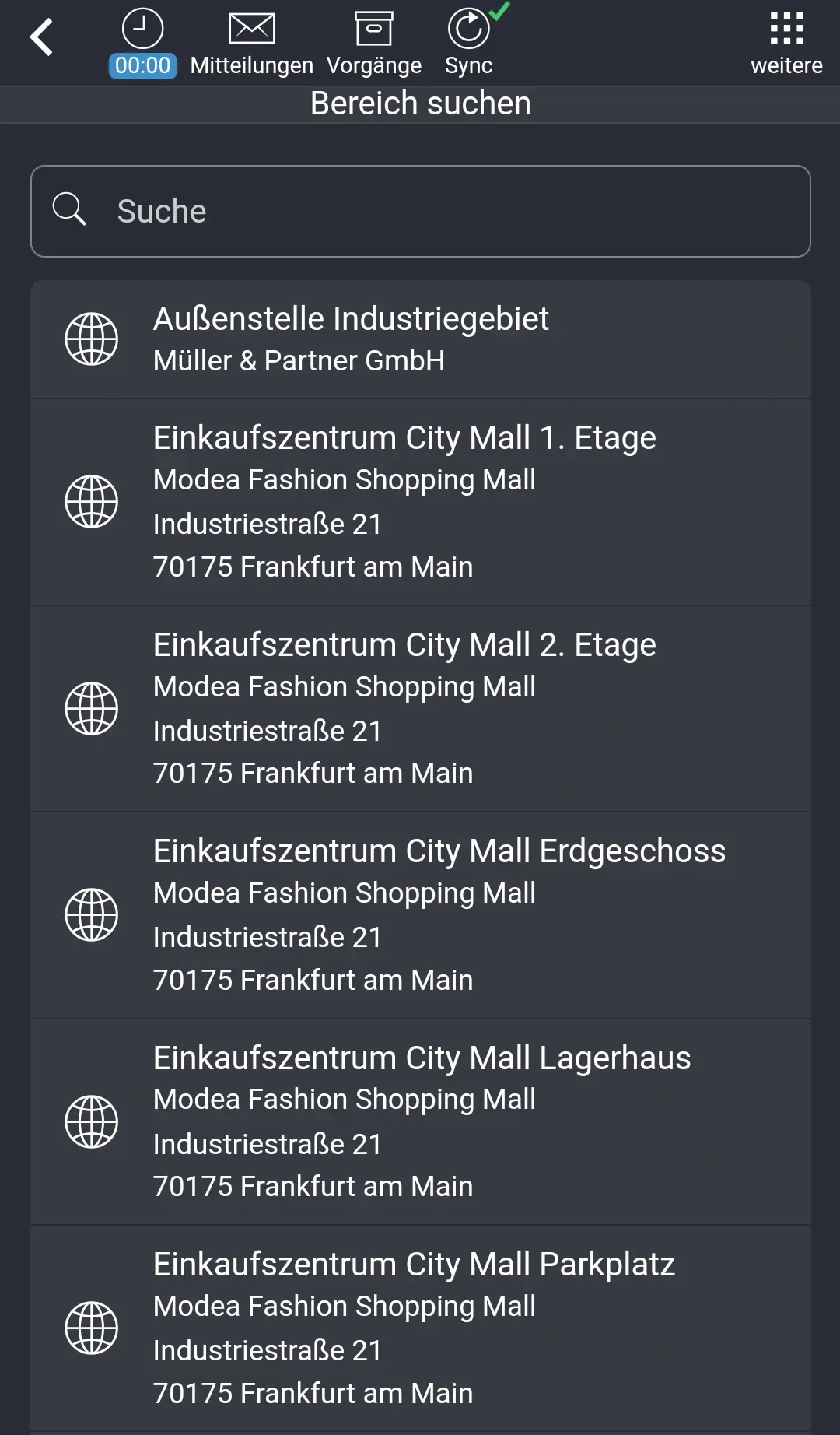Select Außenstelle Industriegebiet from the list

(420, 338)
